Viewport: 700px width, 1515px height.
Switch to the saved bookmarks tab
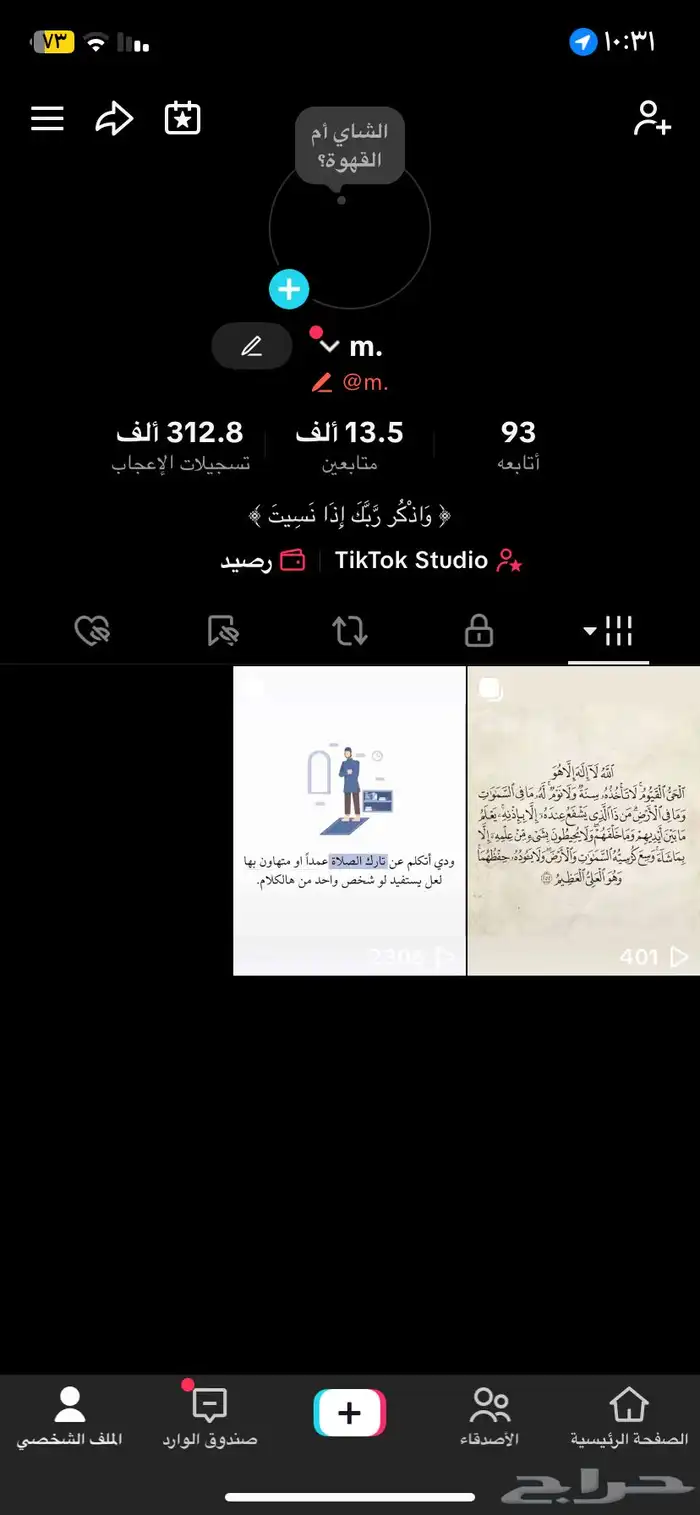click(x=222, y=631)
